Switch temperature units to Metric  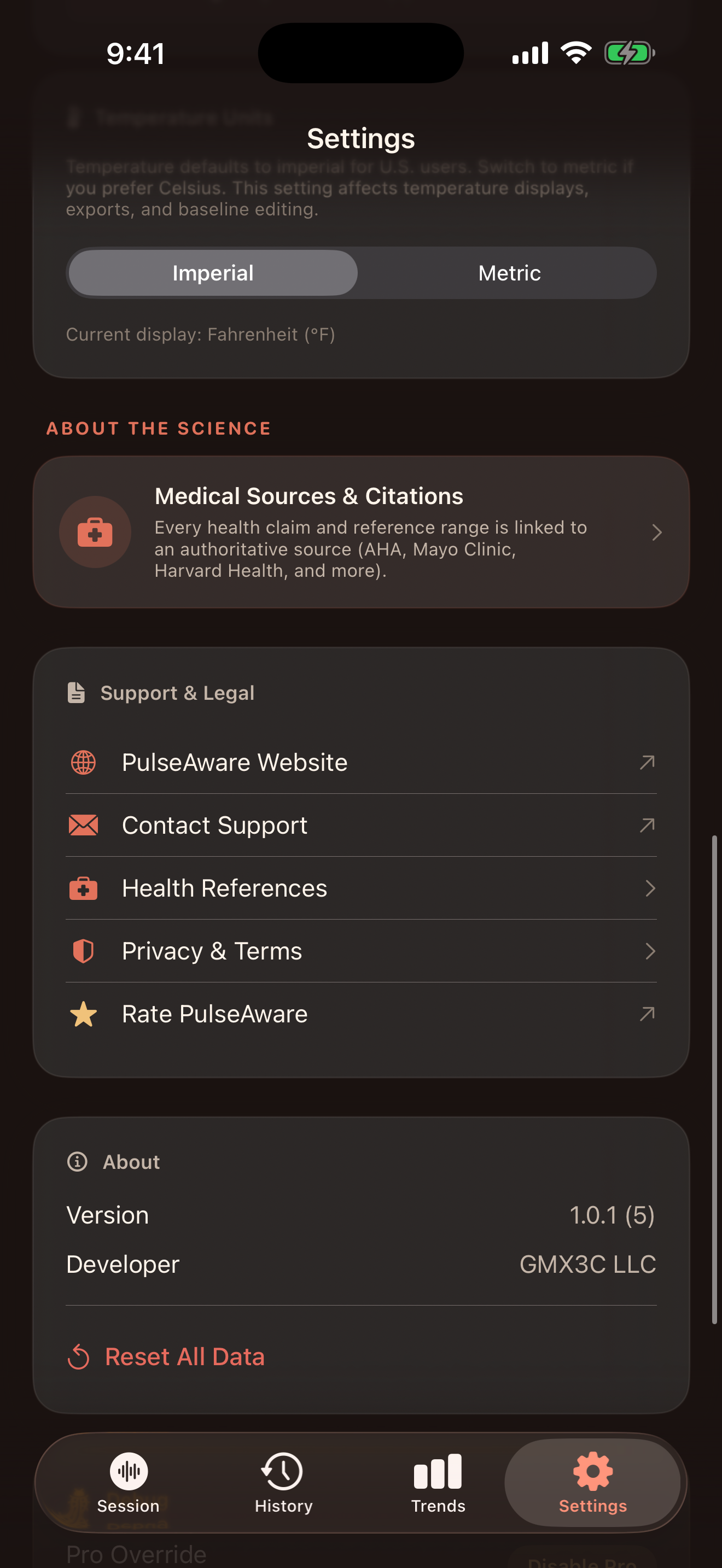(509, 273)
